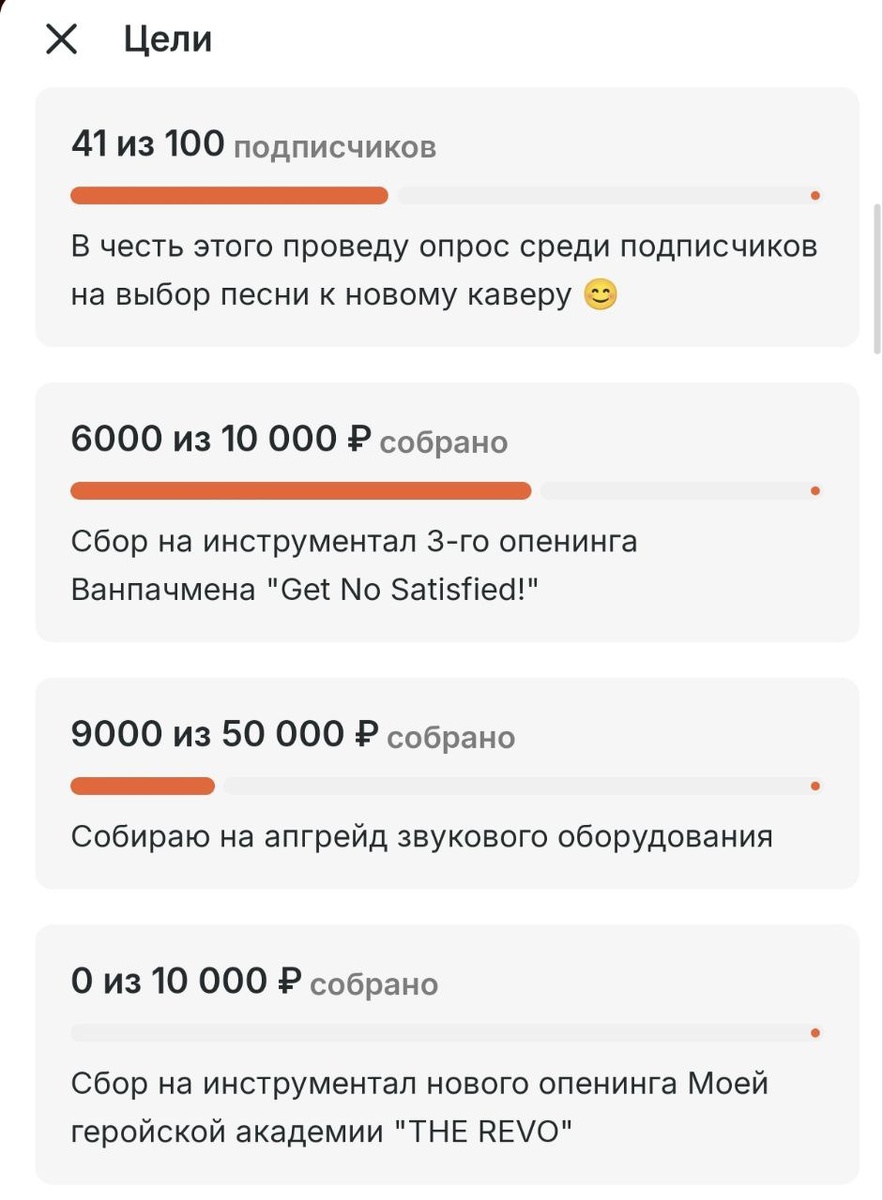The height and width of the screenshot is (1200, 883).
Task: Tap the ruble symbol next to 10 000
Action: (x=359, y=438)
